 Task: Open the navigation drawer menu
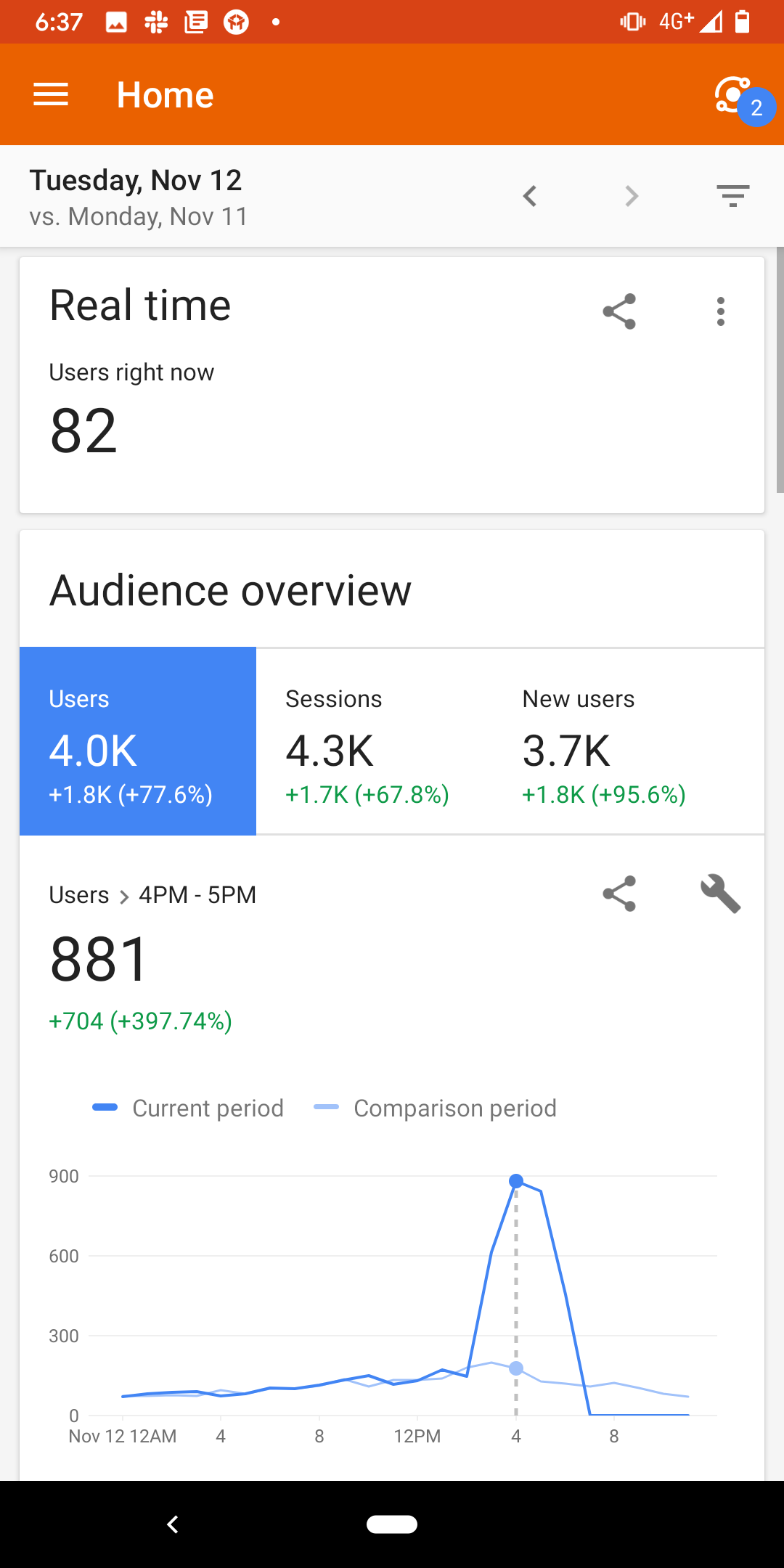pos(51,94)
